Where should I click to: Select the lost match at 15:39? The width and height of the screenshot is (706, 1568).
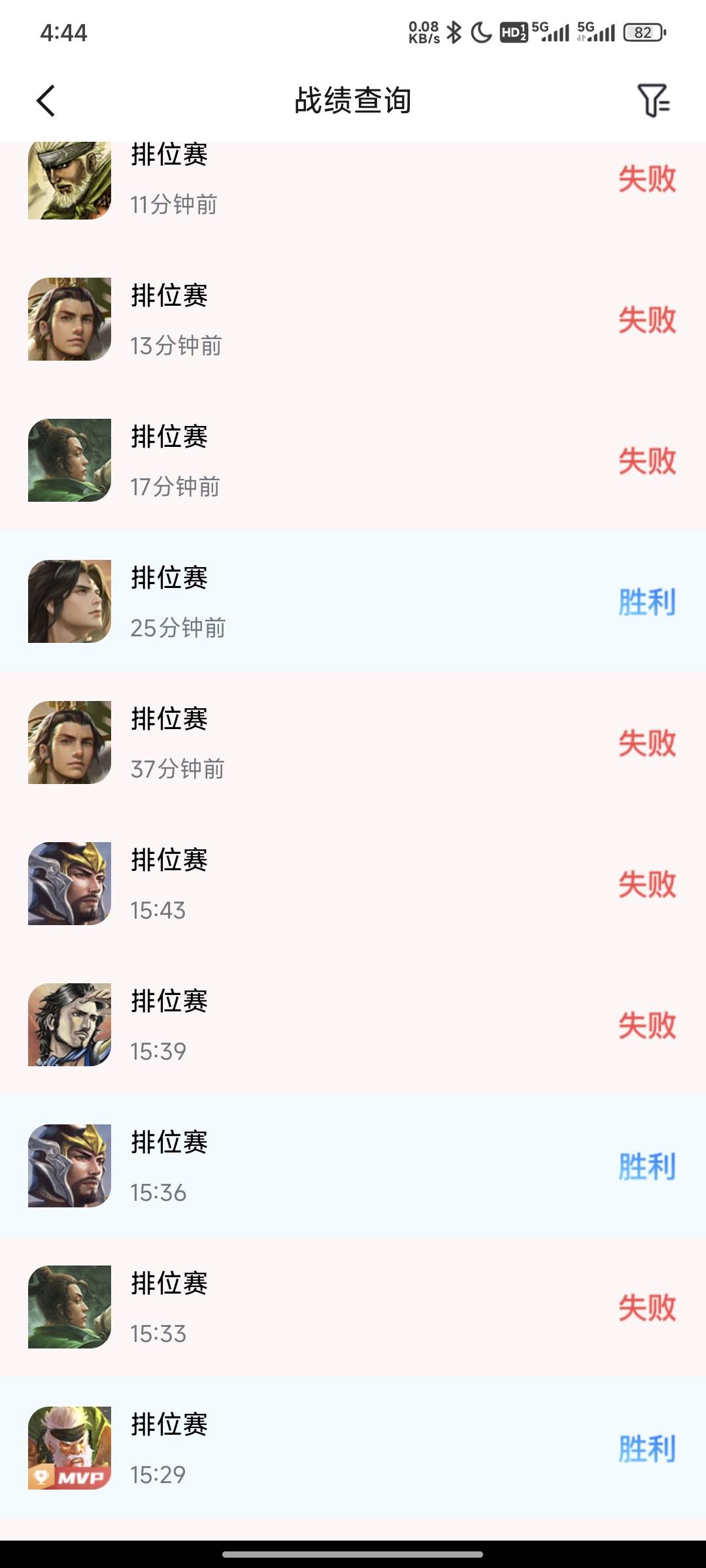353,1025
